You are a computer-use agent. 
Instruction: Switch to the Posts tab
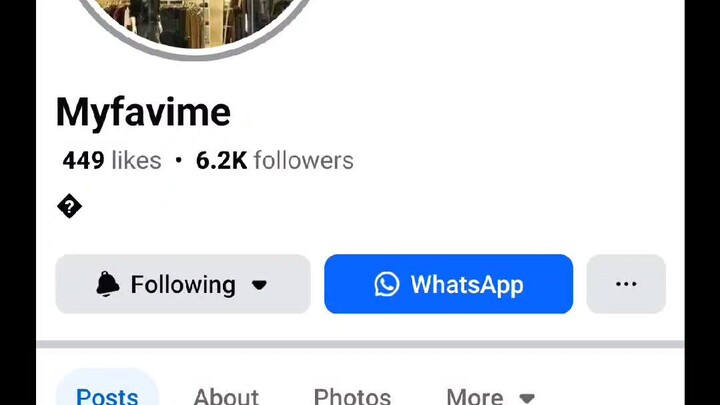107,394
